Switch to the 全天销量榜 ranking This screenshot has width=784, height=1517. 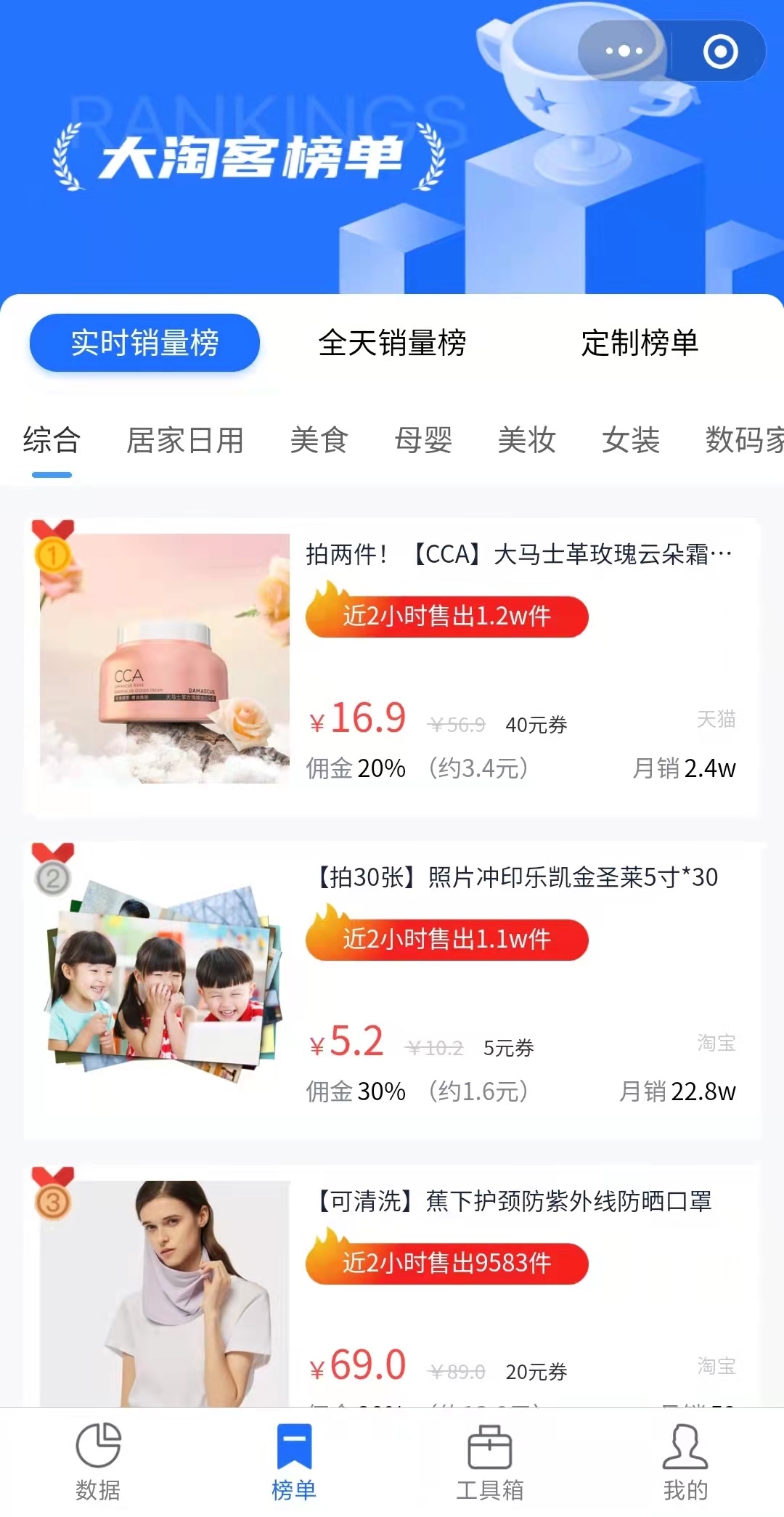pyautogui.click(x=392, y=343)
